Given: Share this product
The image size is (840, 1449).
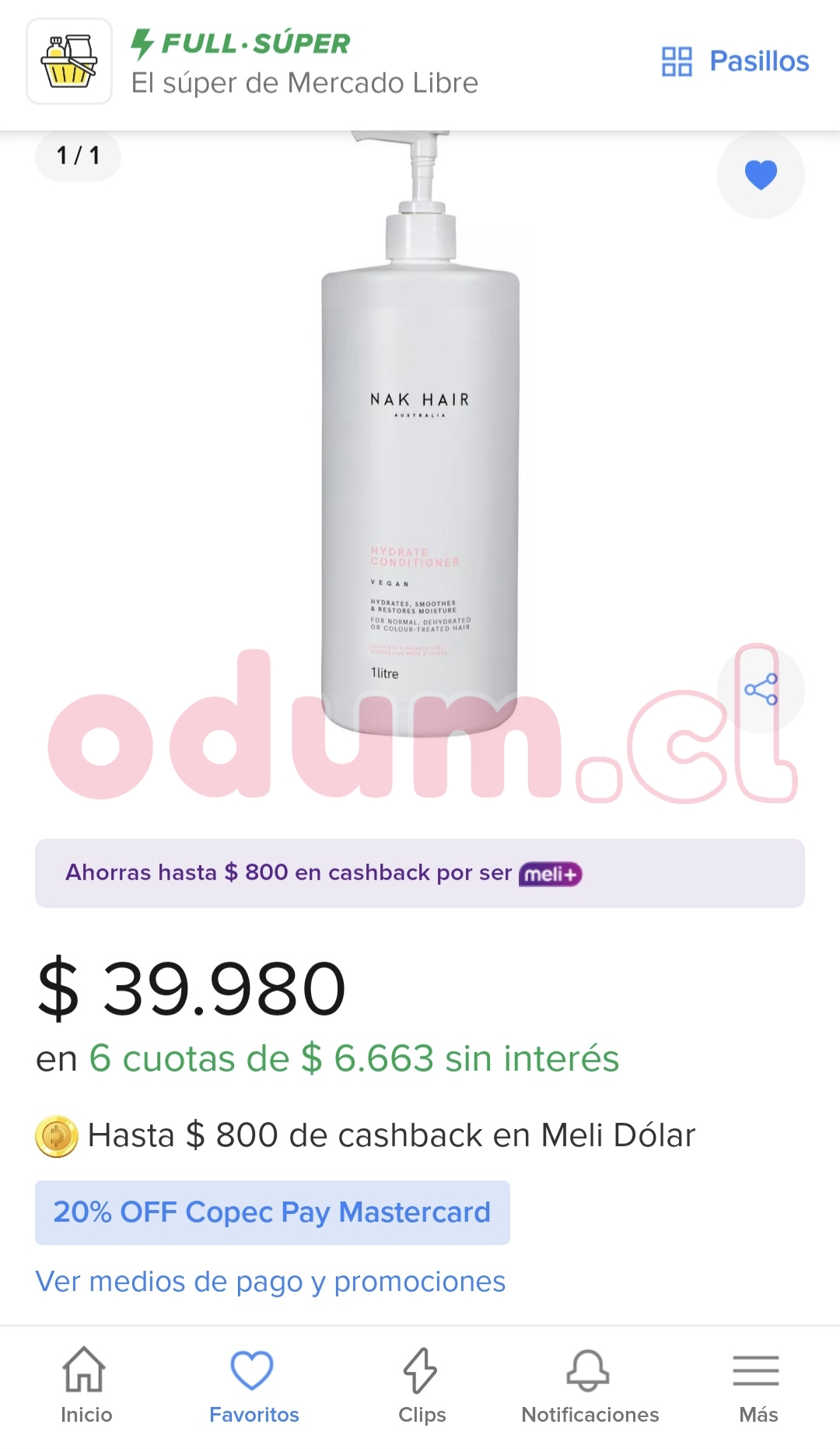Looking at the screenshot, I should pyautogui.click(x=761, y=689).
